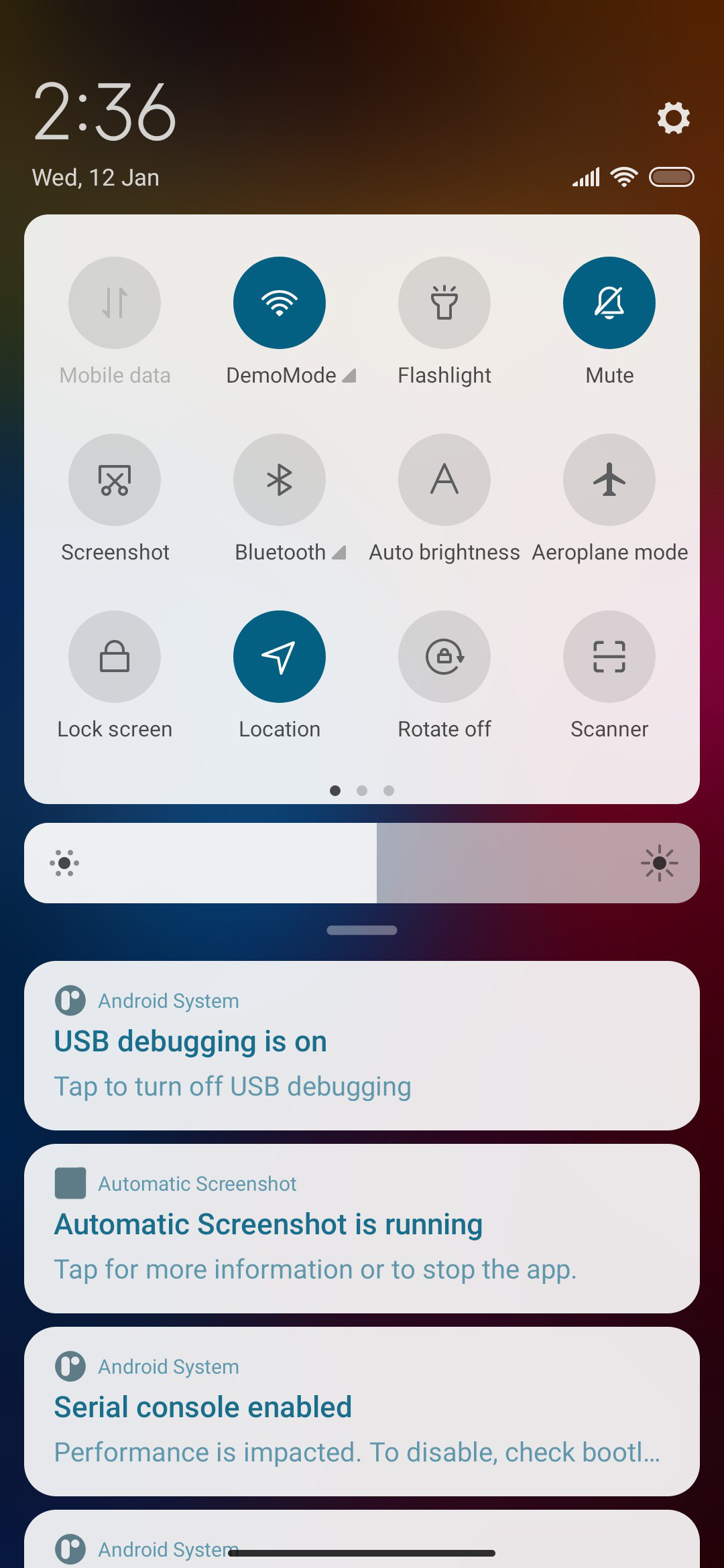Open settings via the gear icon

pyautogui.click(x=673, y=118)
